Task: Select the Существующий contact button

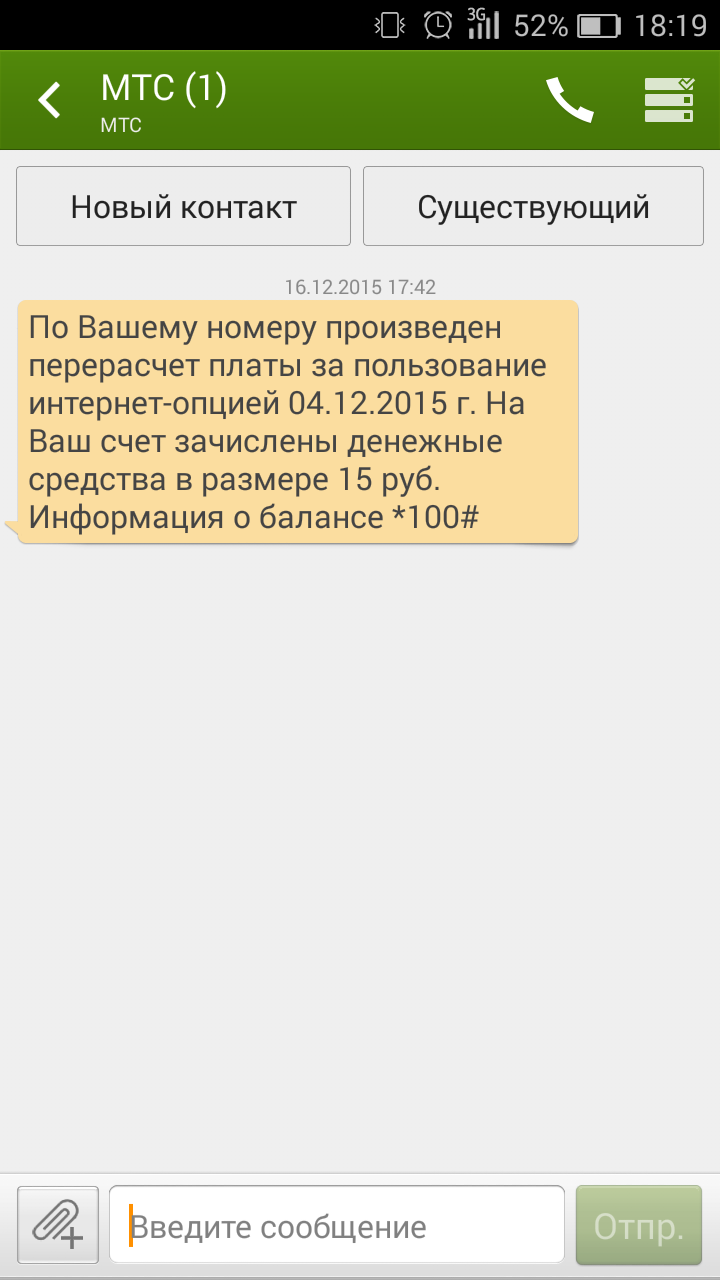Action: coord(534,206)
